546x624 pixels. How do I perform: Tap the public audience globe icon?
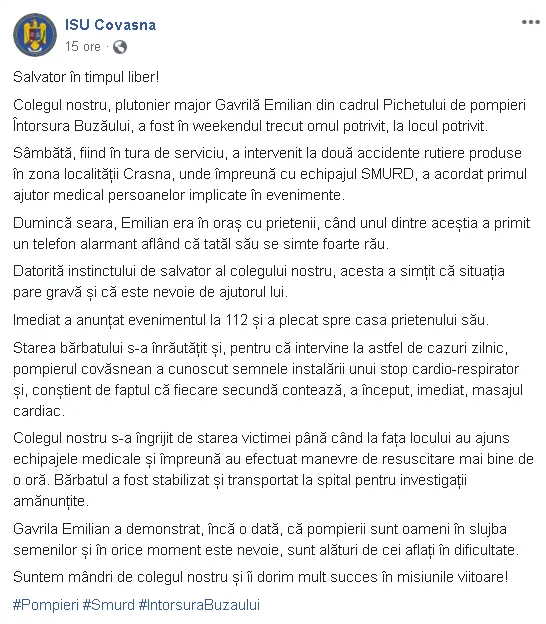(x=120, y=47)
